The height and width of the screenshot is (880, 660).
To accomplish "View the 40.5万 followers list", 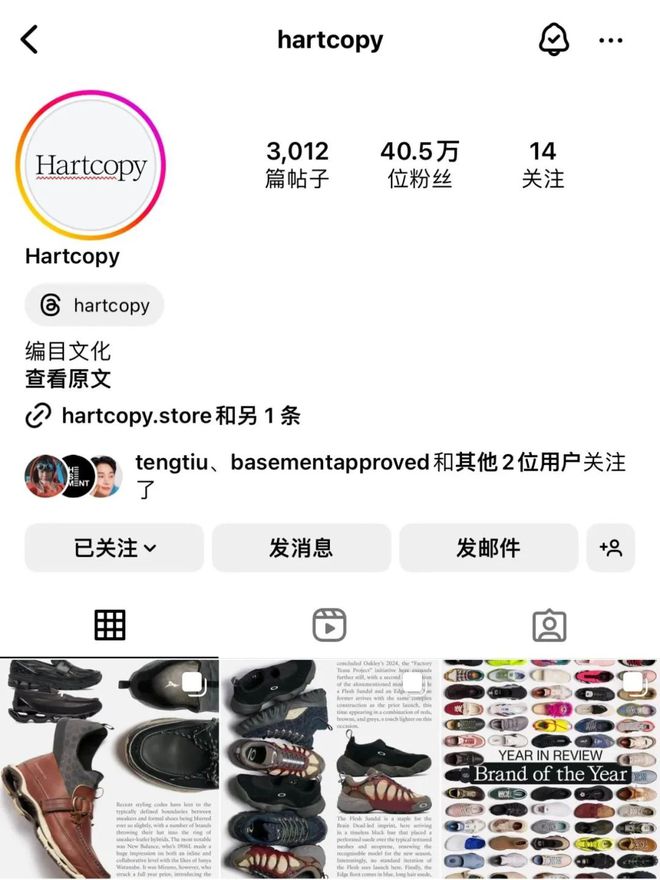I will [420, 164].
